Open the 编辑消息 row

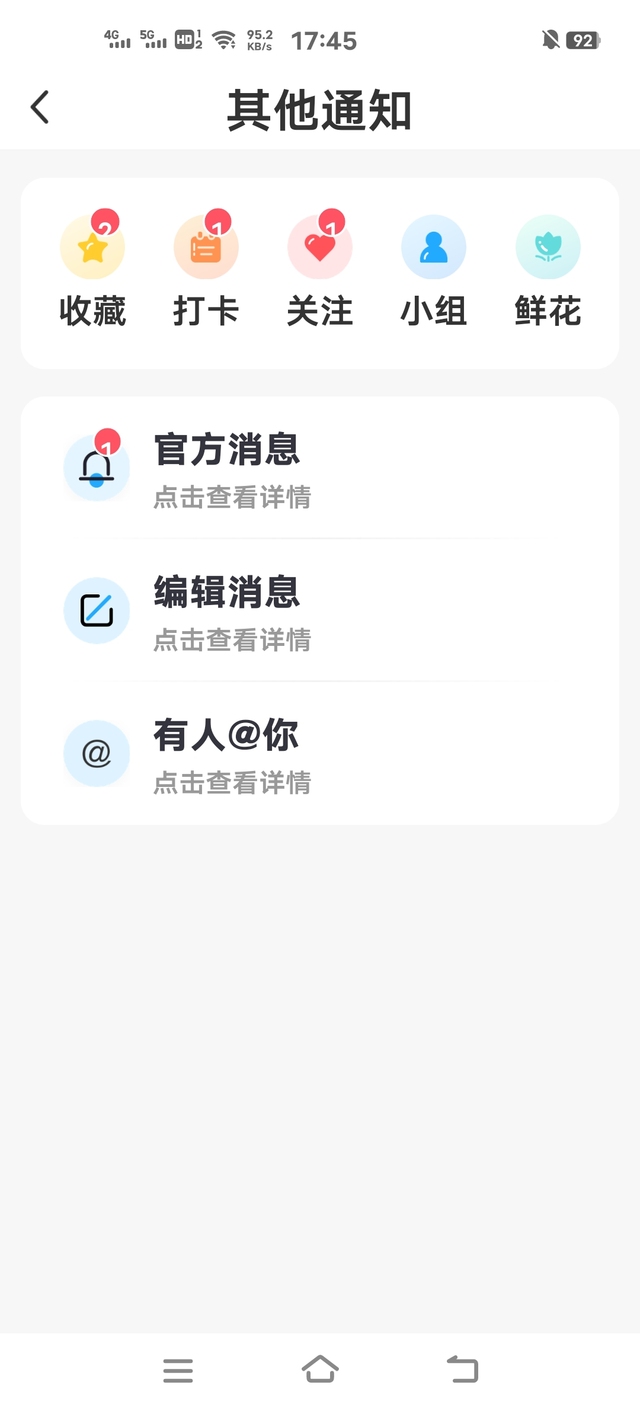[x=320, y=611]
